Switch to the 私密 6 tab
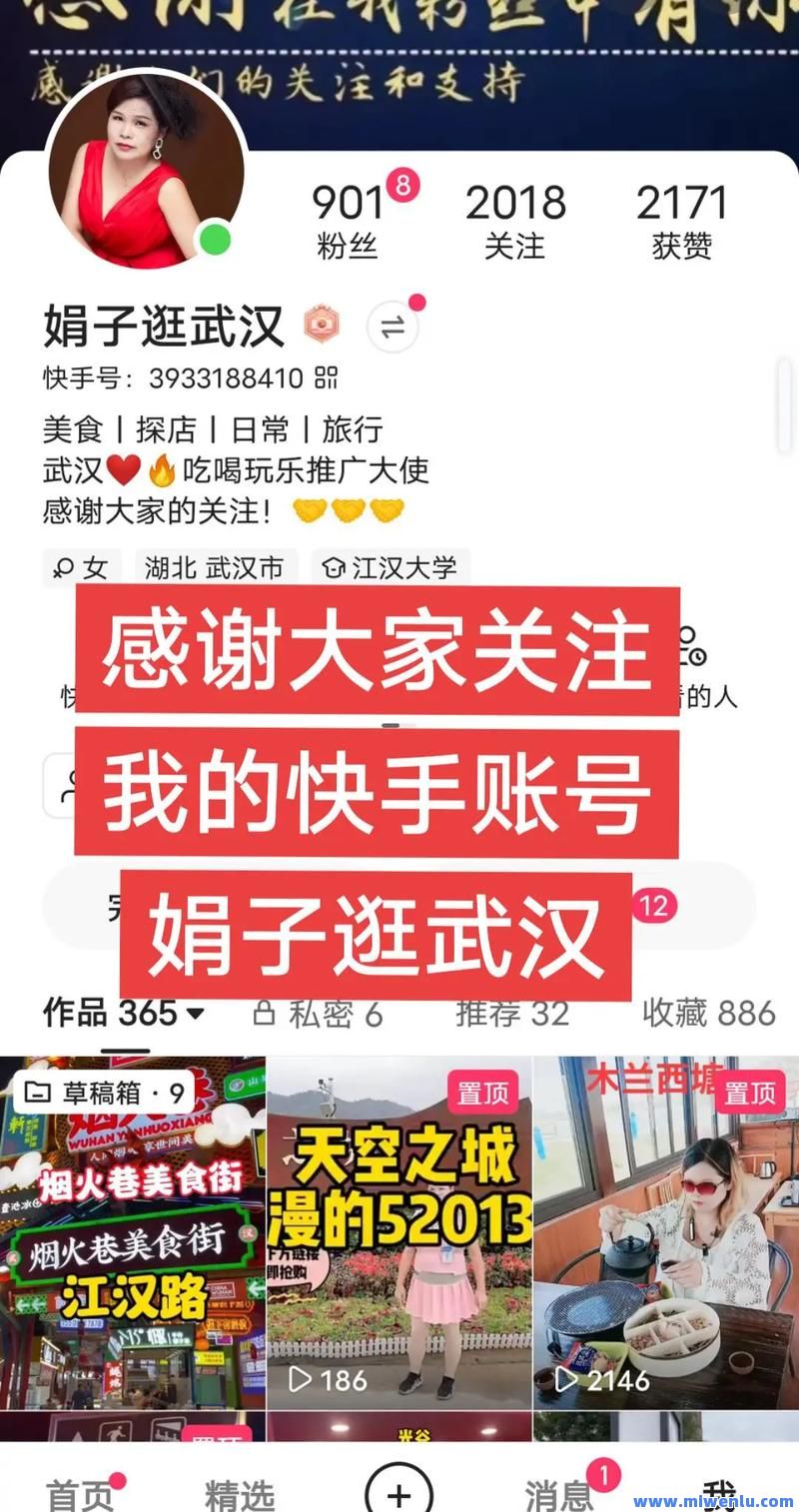The width and height of the screenshot is (799, 1512). tap(318, 1014)
